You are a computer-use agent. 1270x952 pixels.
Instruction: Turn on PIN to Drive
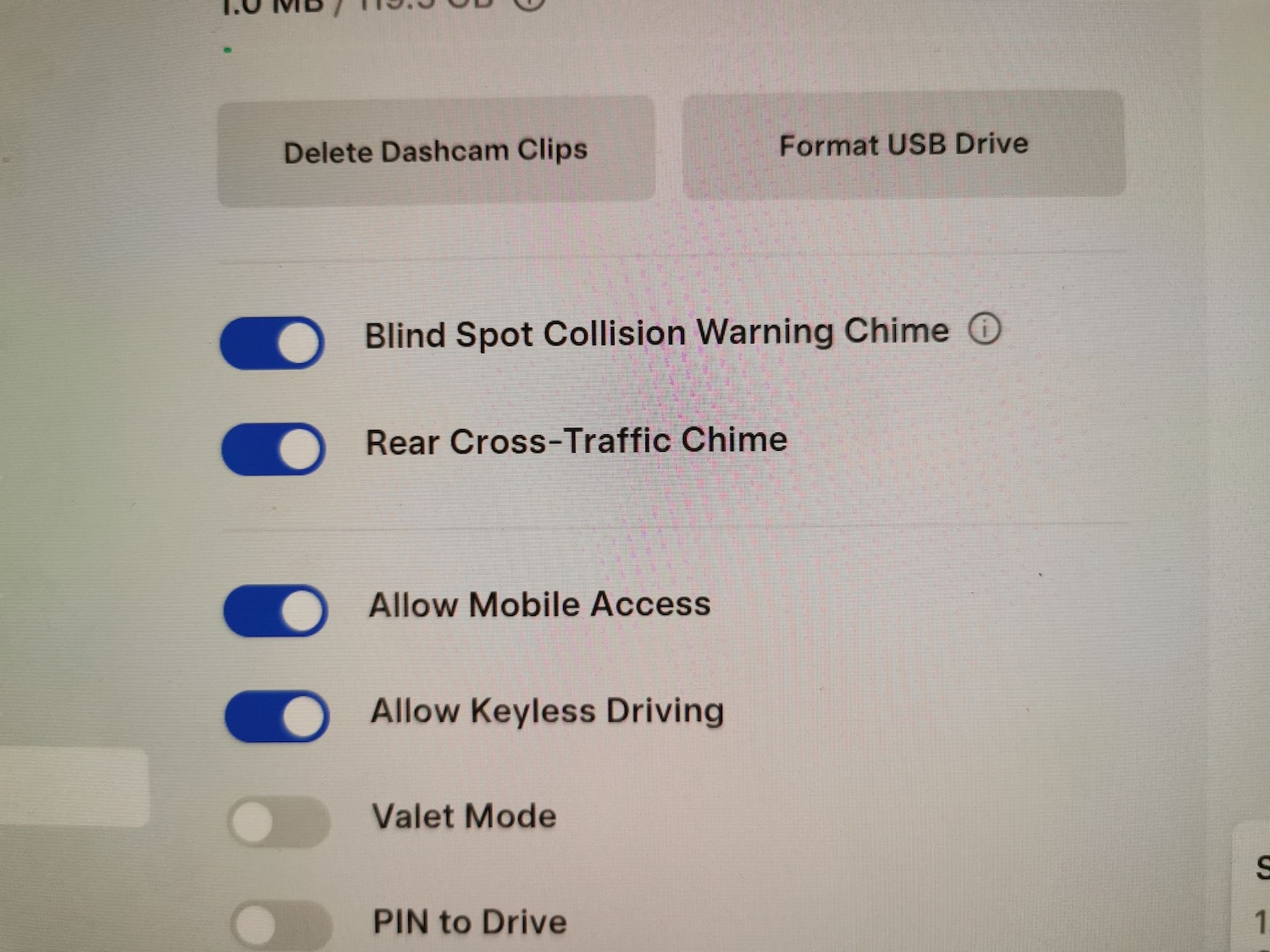[x=281, y=926]
